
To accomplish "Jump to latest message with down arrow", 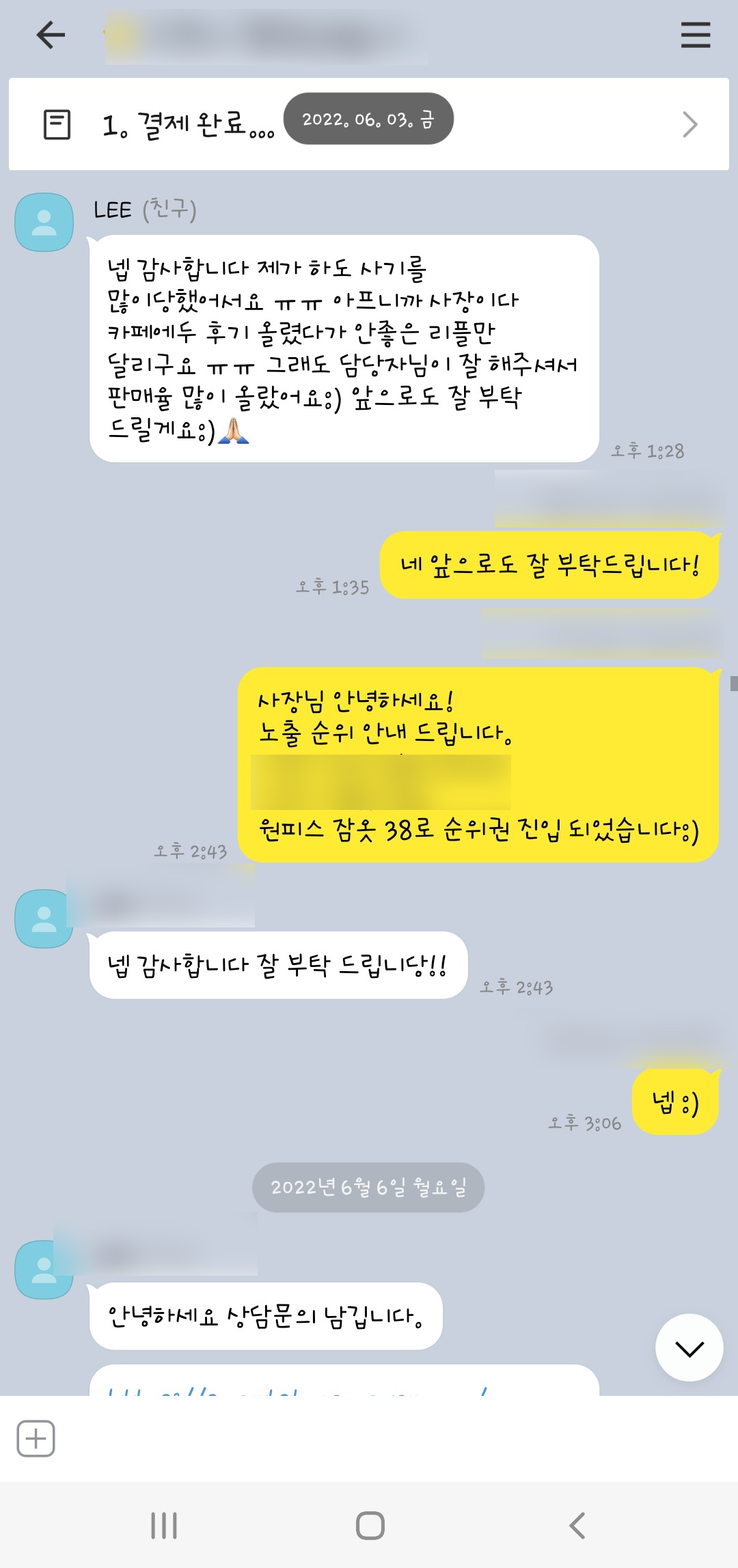I will coord(689,1347).
